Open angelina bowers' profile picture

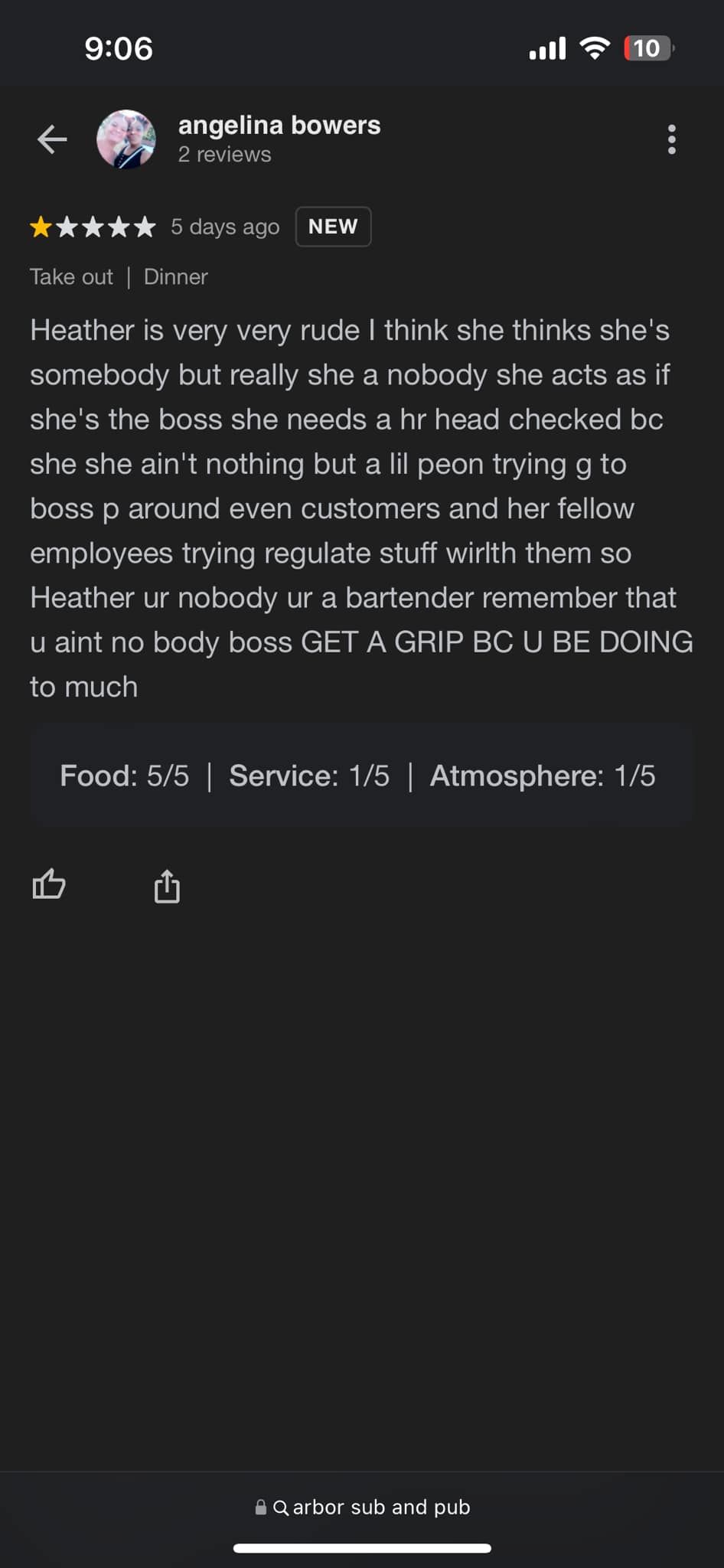tap(126, 139)
